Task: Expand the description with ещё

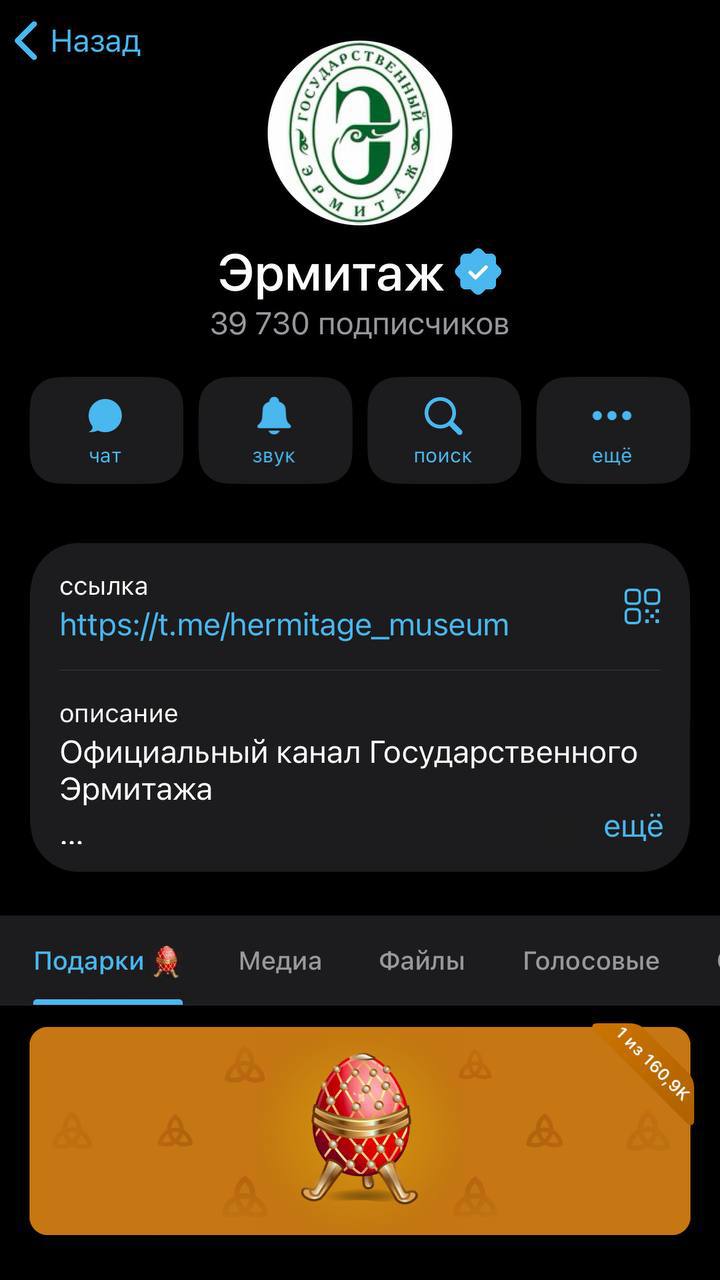Action: click(633, 826)
